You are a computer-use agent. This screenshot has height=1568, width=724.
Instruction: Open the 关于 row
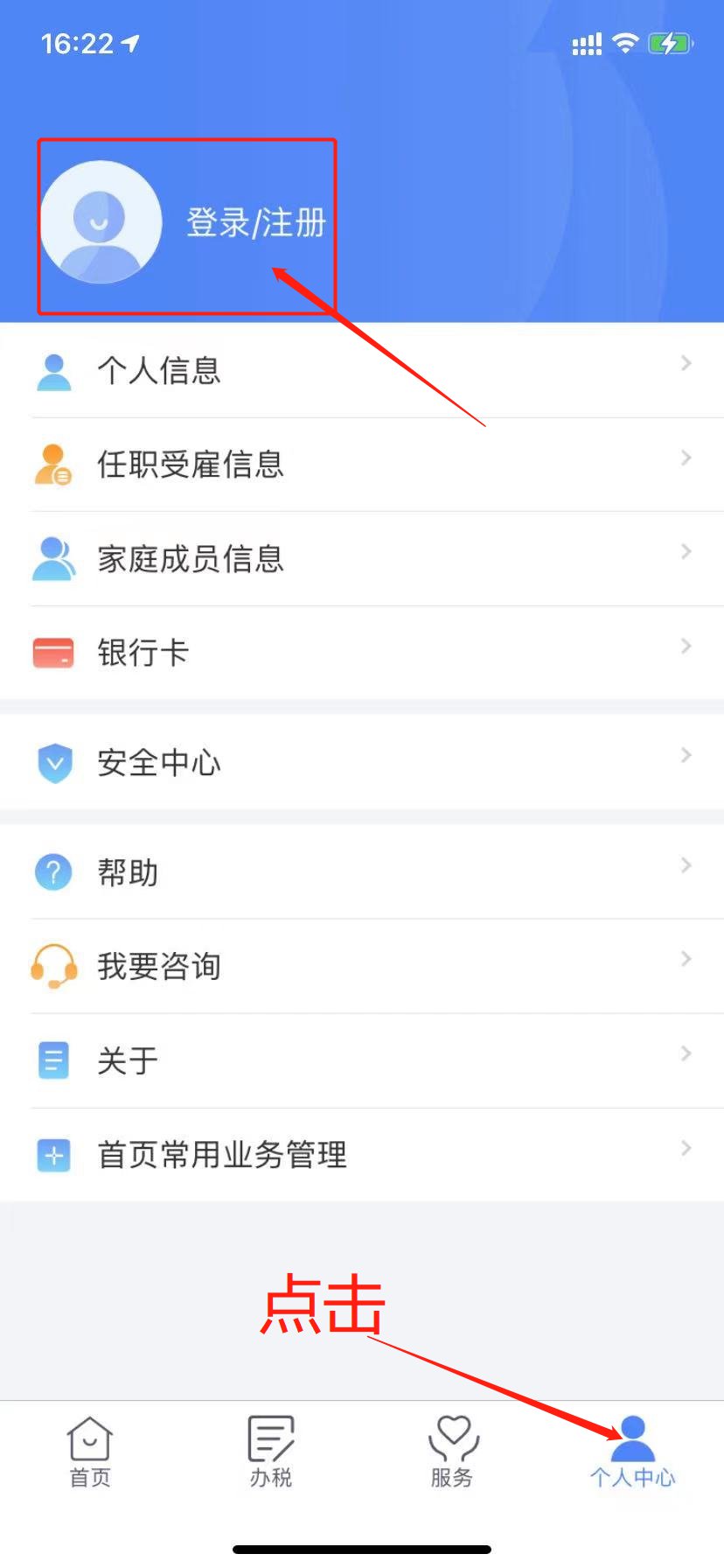(x=362, y=1060)
